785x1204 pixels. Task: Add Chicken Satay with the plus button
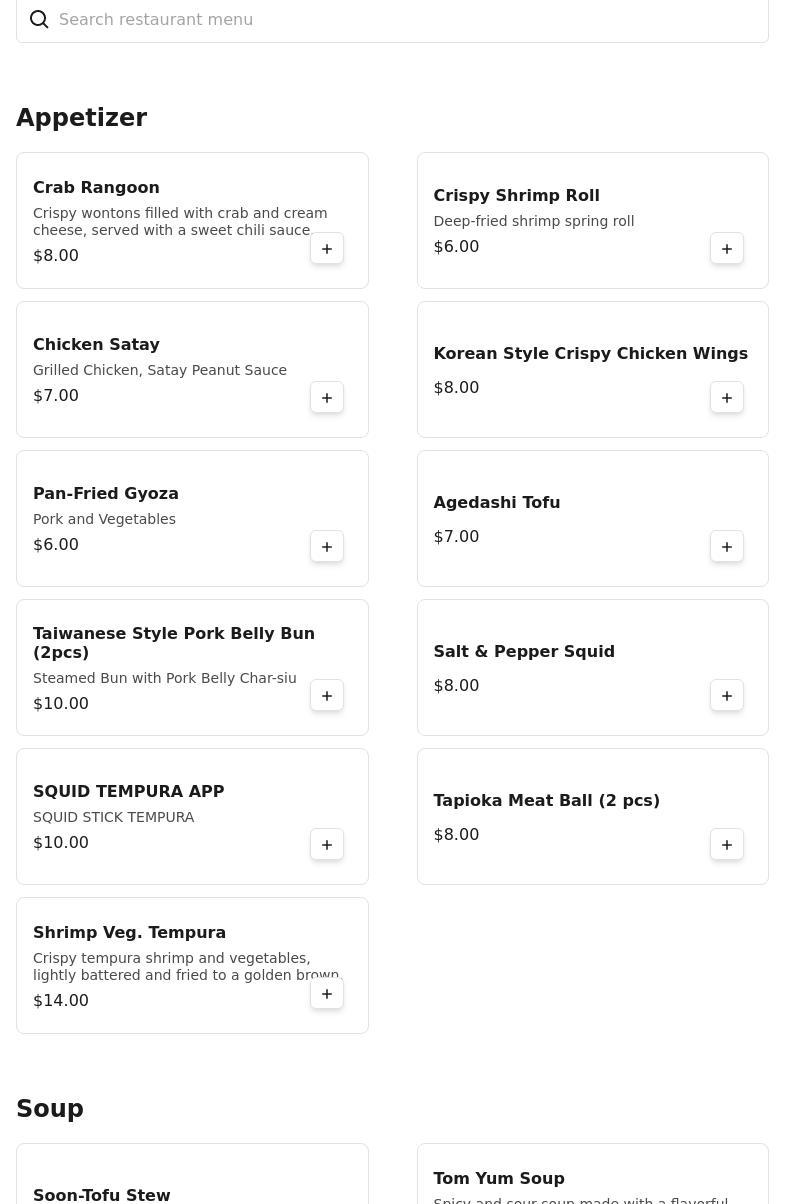point(327,398)
